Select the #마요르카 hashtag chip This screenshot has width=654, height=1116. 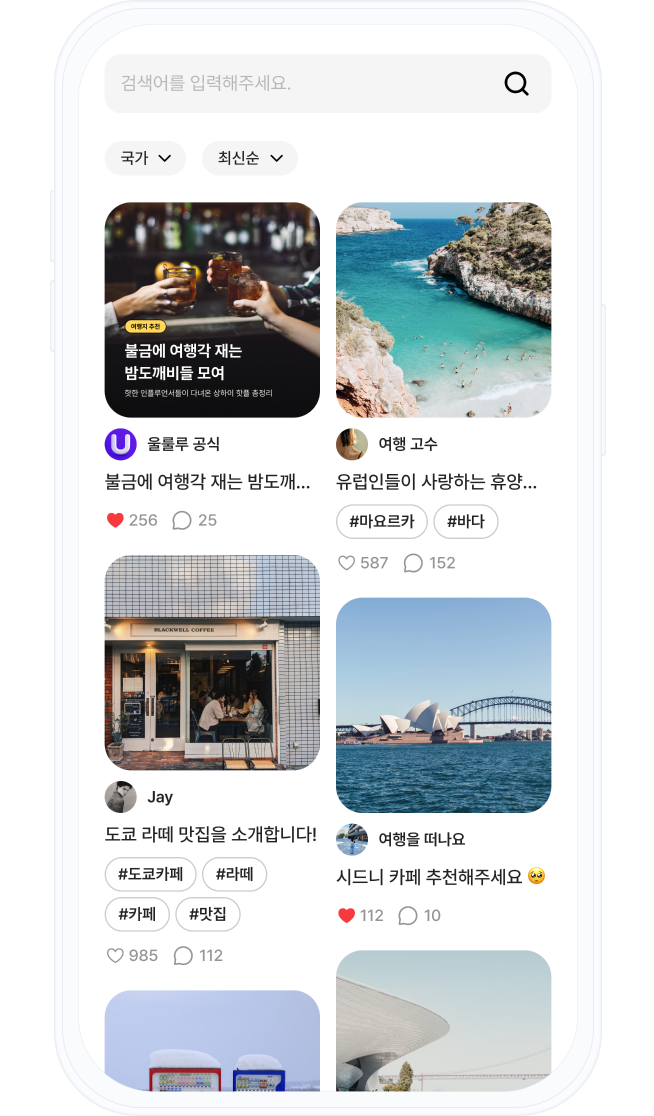click(382, 521)
